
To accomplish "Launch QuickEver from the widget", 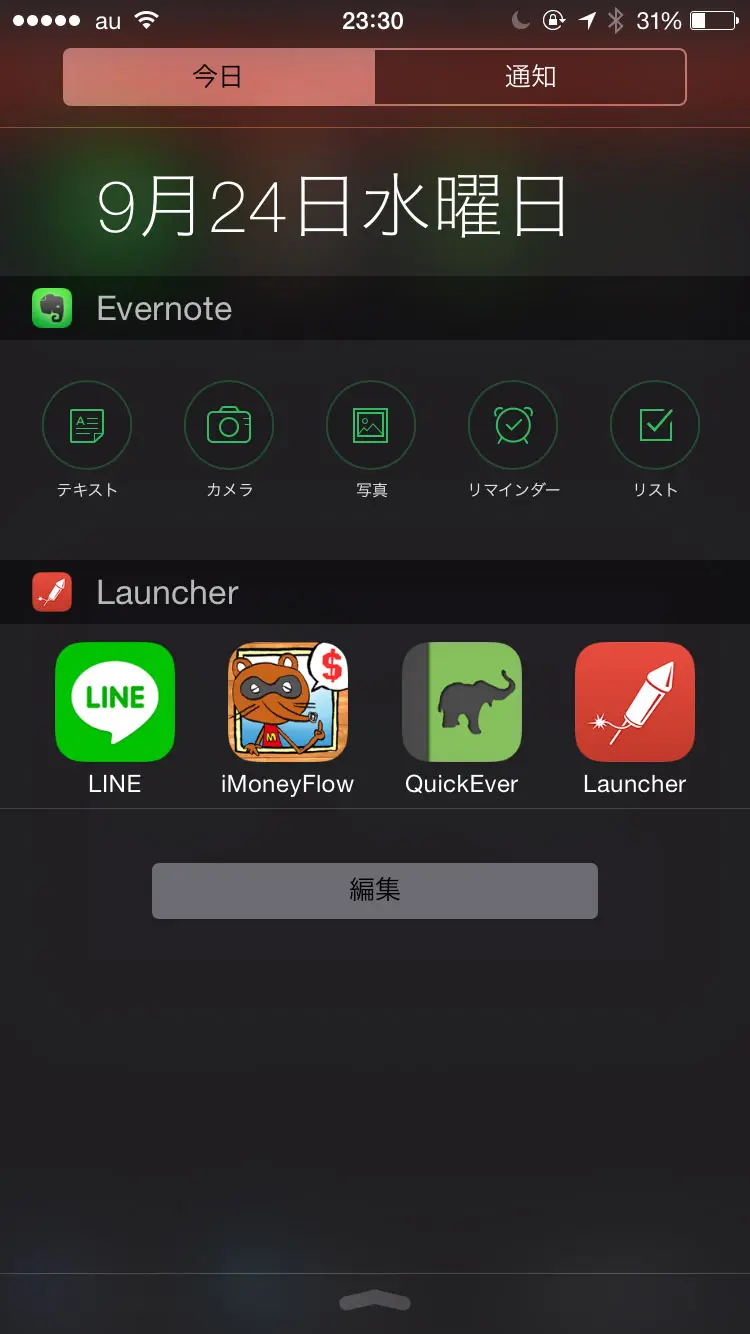I will pos(461,702).
